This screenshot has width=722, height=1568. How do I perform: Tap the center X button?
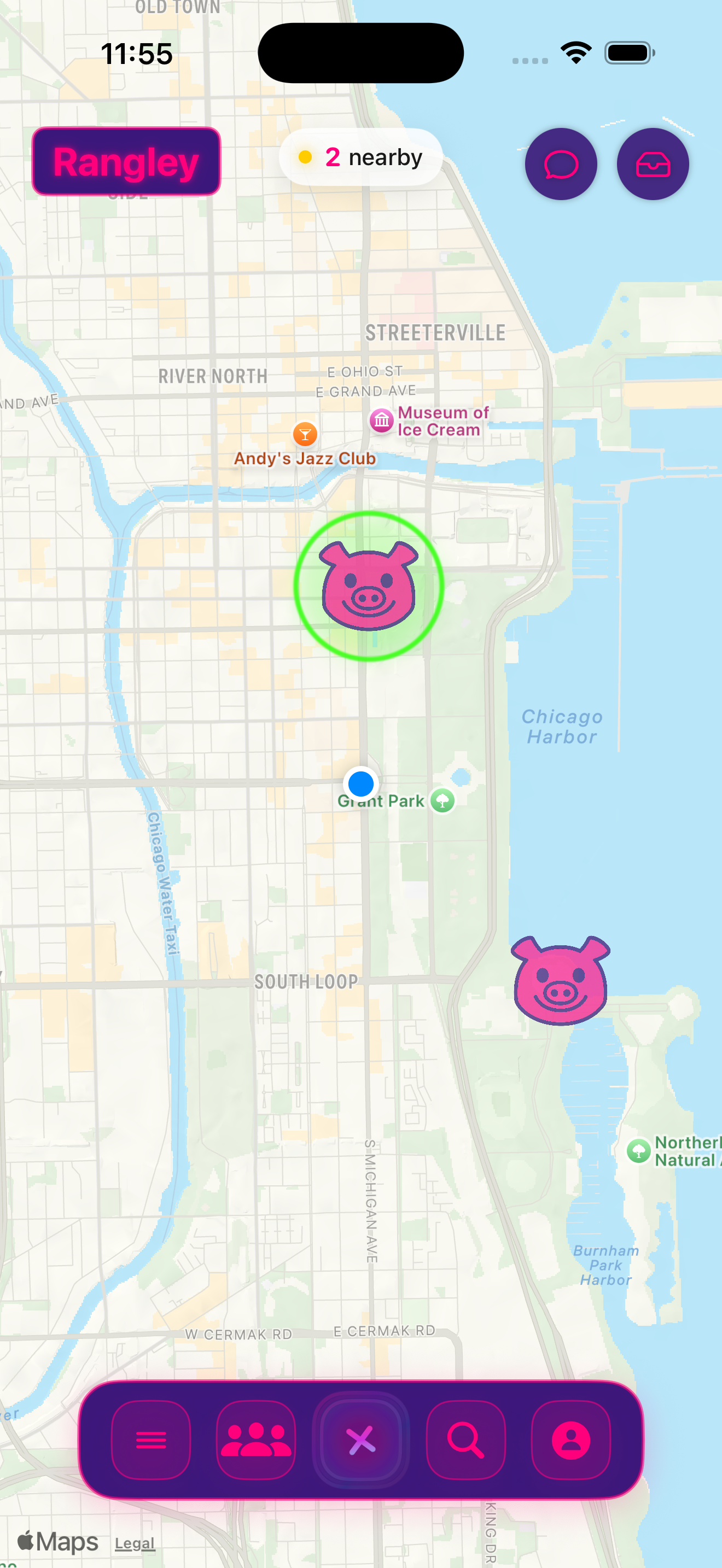pos(361,1440)
